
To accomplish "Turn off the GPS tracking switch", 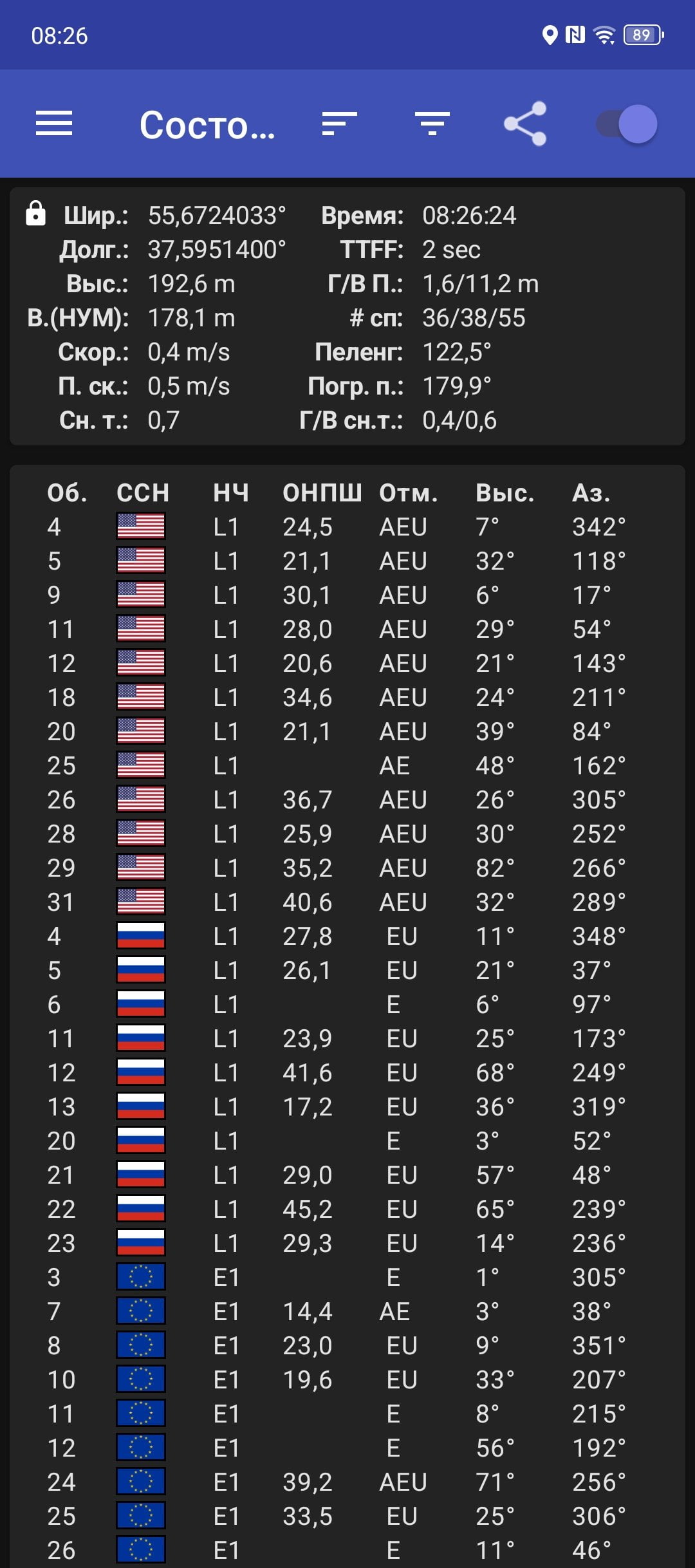I will point(627,124).
